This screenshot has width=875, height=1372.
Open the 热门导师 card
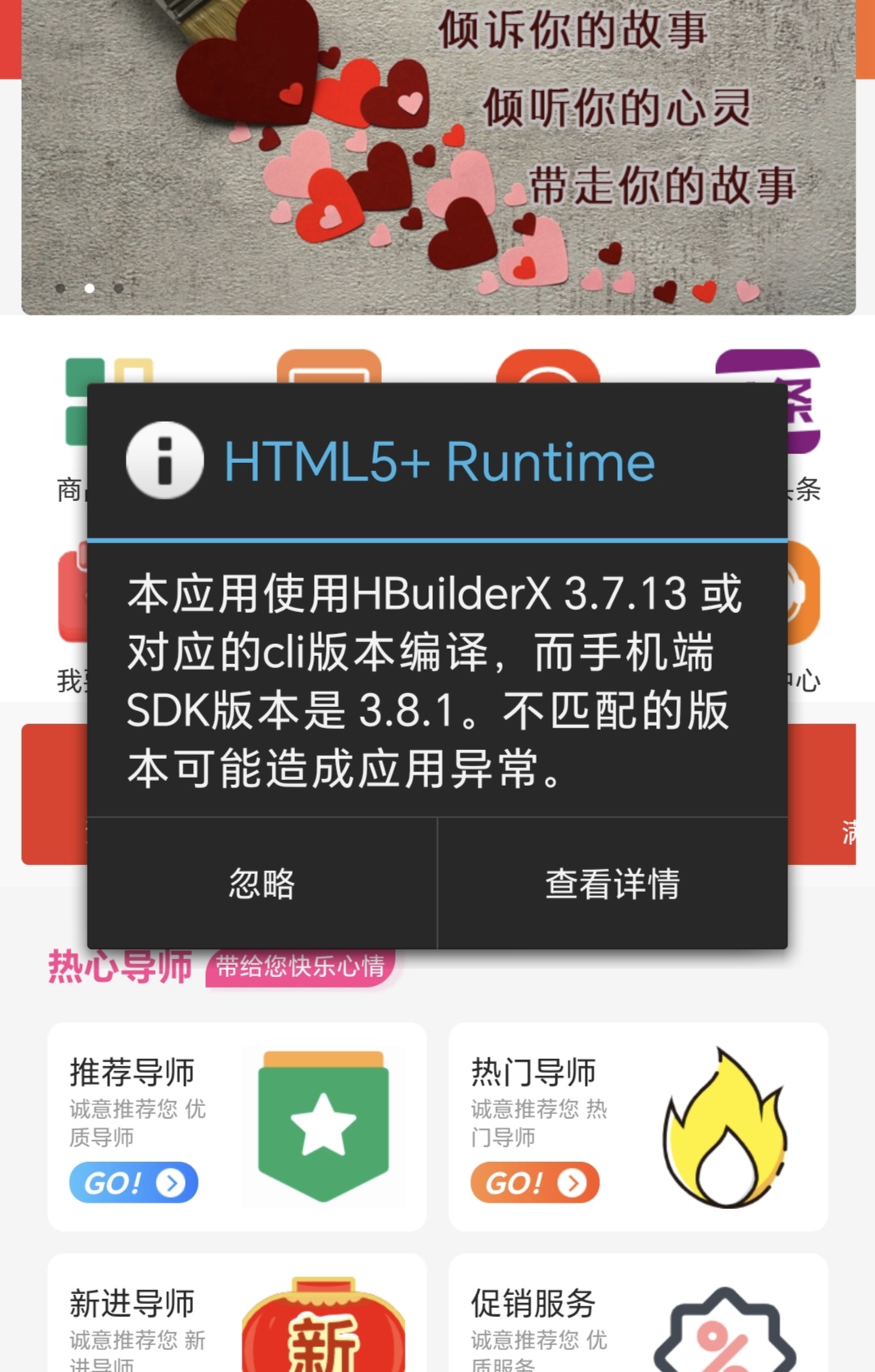click(x=637, y=1125)
